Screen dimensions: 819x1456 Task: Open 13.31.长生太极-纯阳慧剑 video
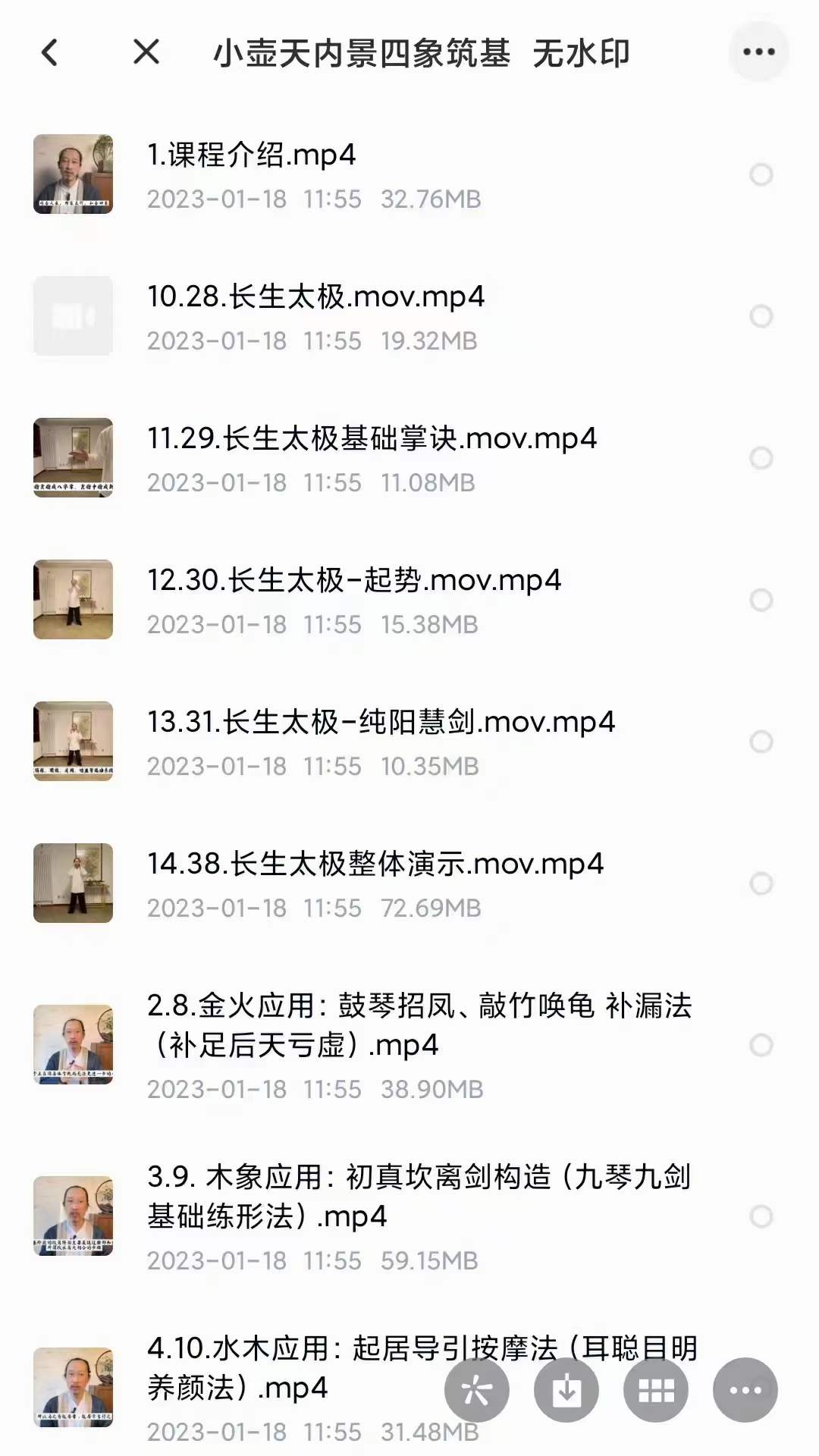point(381,723)
